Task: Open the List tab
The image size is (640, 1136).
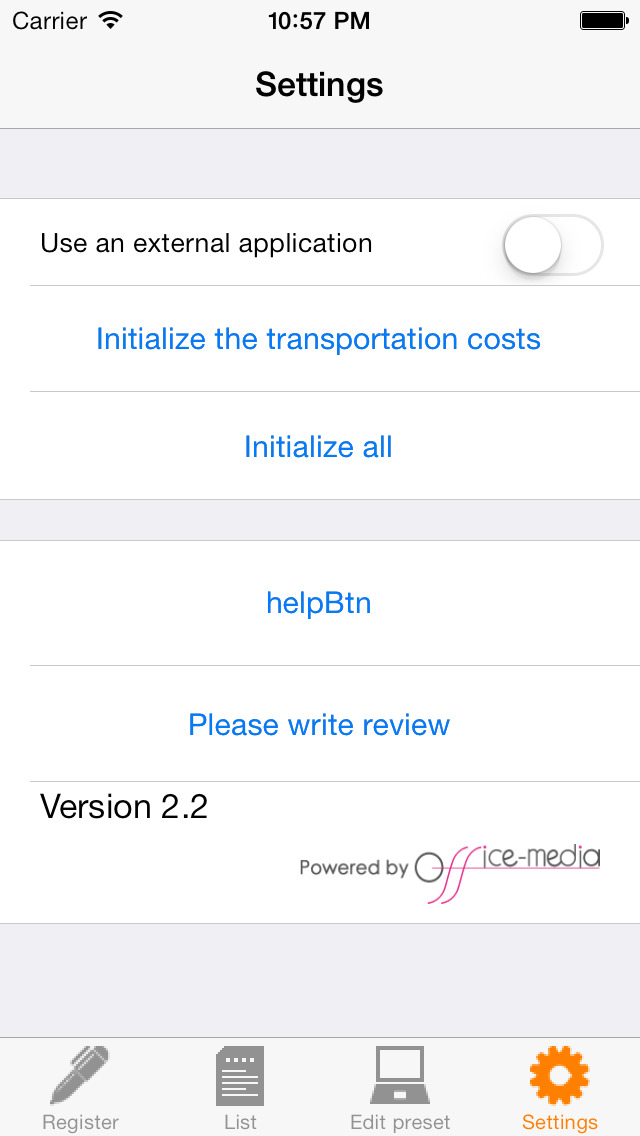Action: tap(240, 1088)
